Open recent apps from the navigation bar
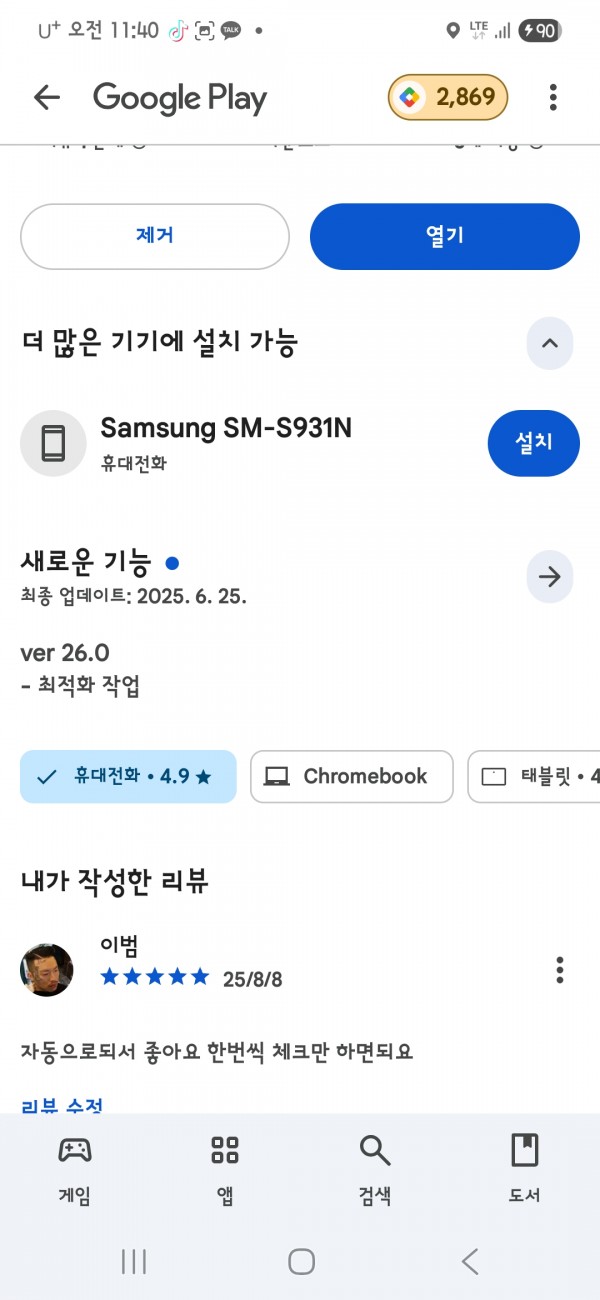The image size is (600, 1300). pos(133,1261)
